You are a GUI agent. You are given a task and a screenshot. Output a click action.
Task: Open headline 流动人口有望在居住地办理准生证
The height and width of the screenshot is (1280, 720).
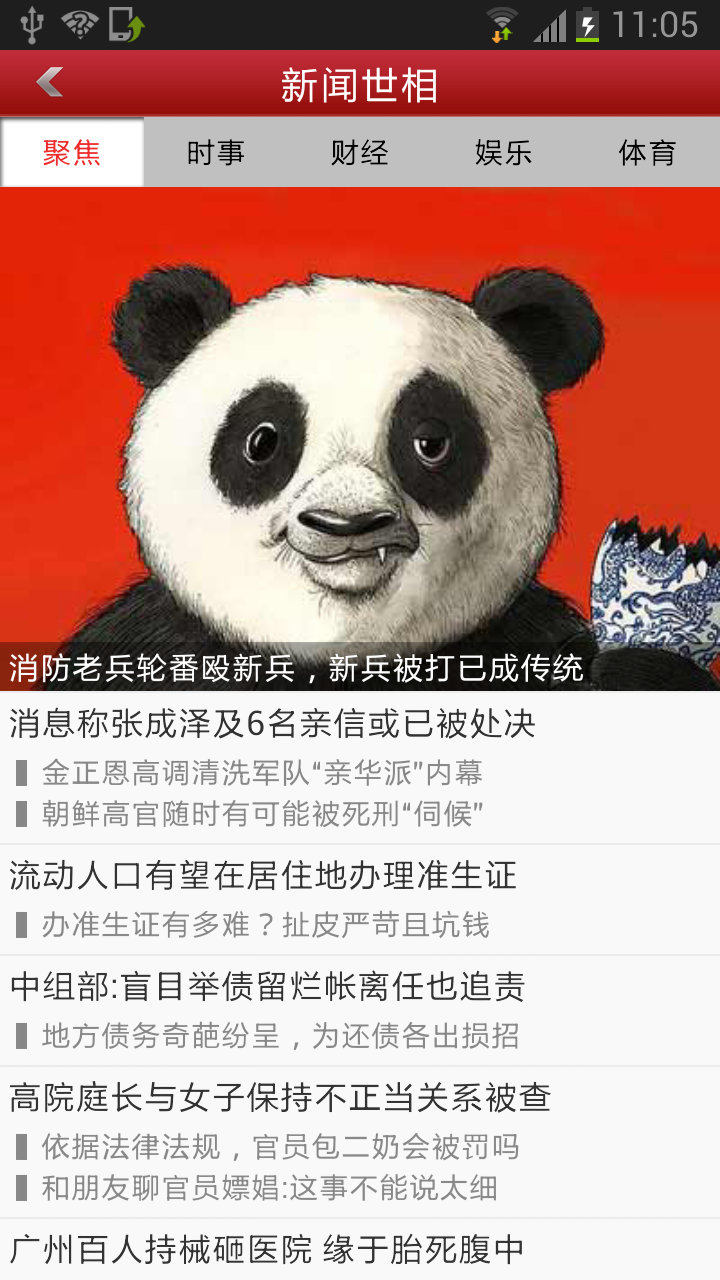coord(263,875)
